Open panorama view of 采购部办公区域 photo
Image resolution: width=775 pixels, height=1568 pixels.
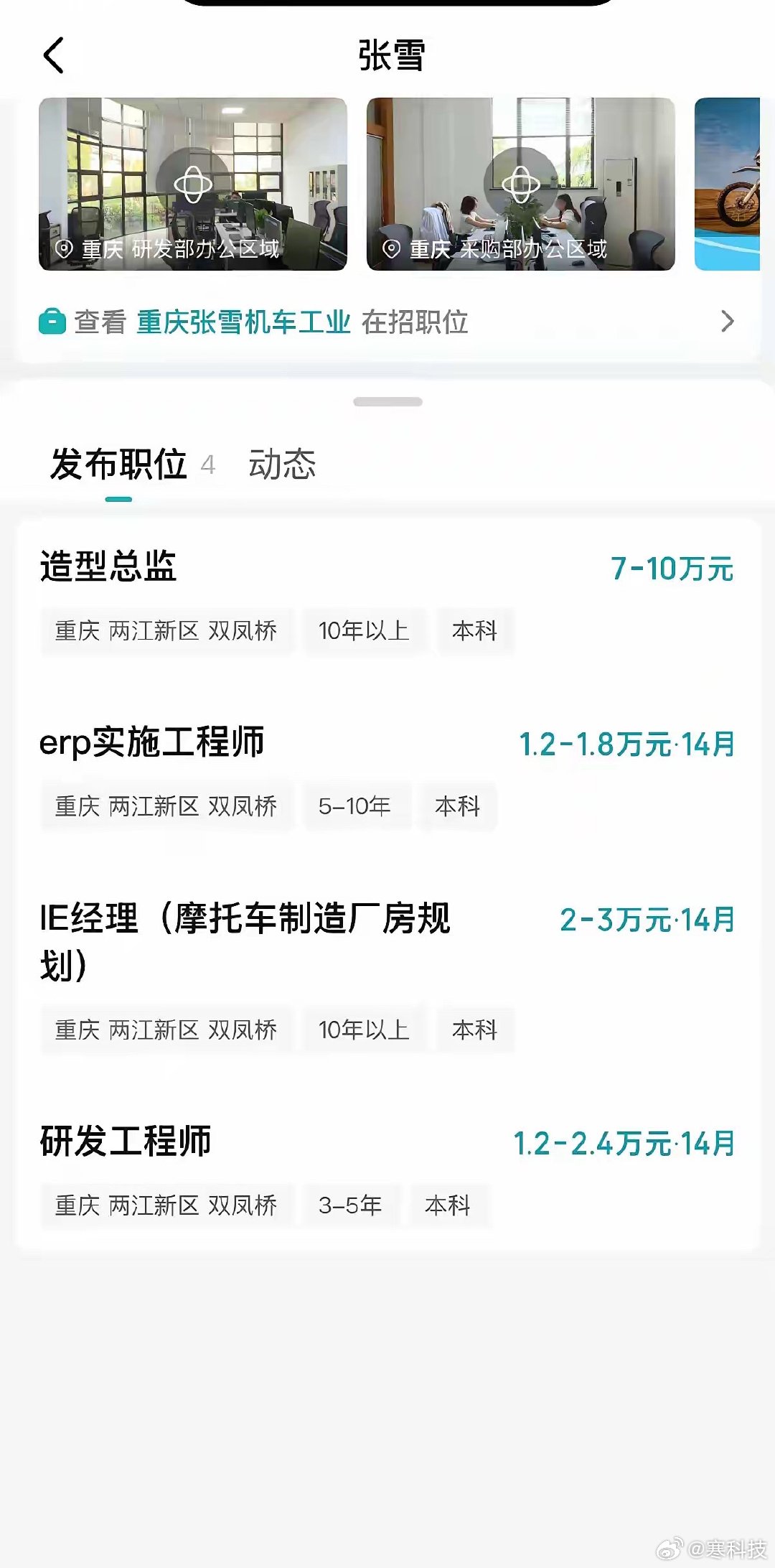pos(521,183)
